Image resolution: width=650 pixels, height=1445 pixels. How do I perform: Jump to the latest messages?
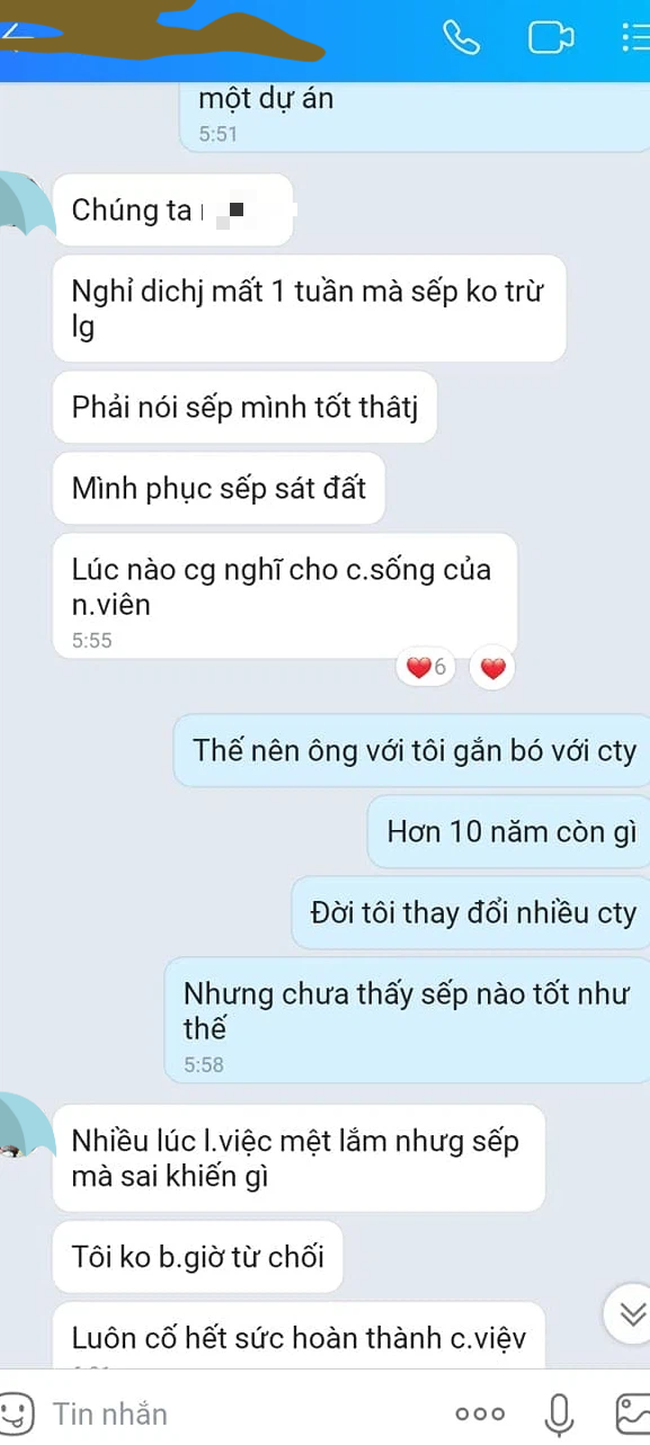(x=631, y=1314)
